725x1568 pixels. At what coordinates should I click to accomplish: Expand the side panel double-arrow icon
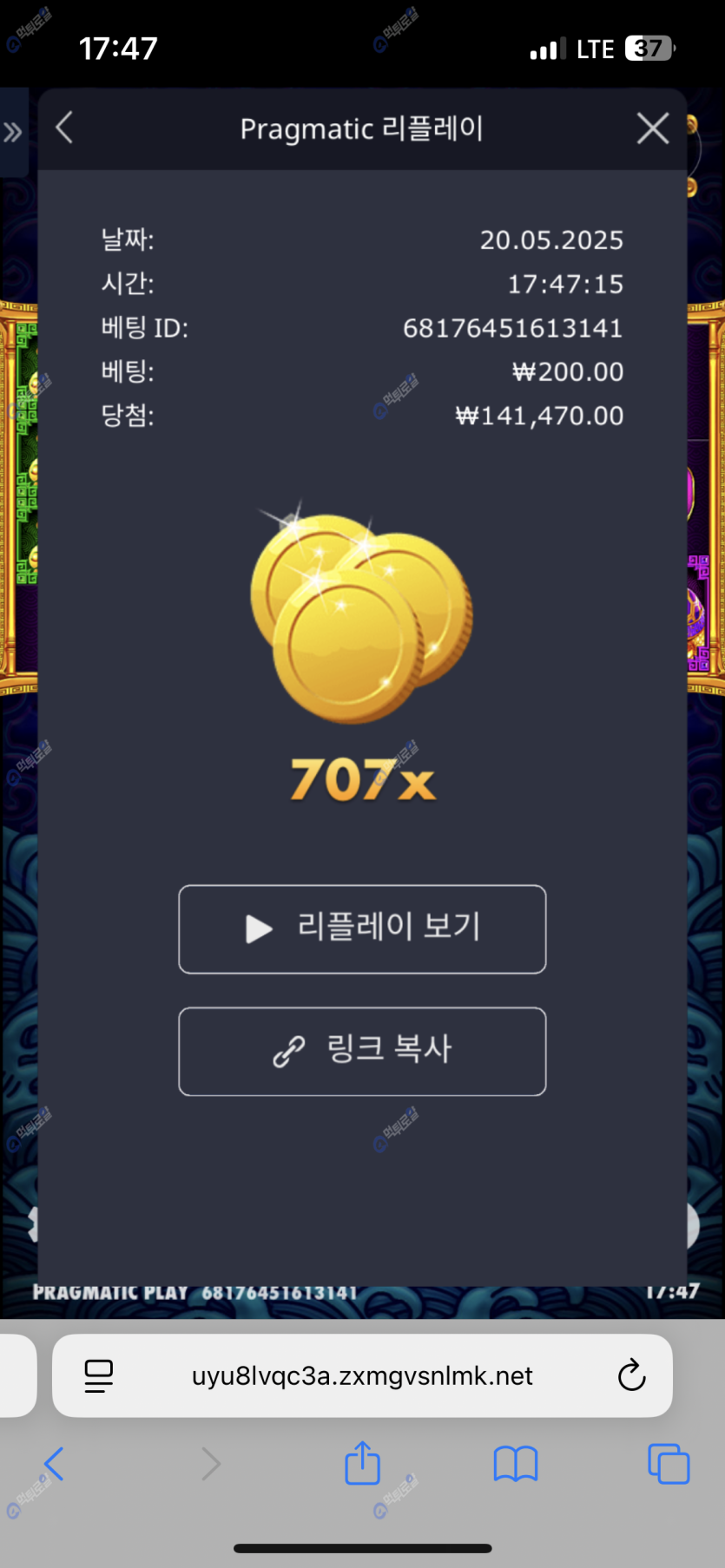pyautogui.click(x=12, y=133)
